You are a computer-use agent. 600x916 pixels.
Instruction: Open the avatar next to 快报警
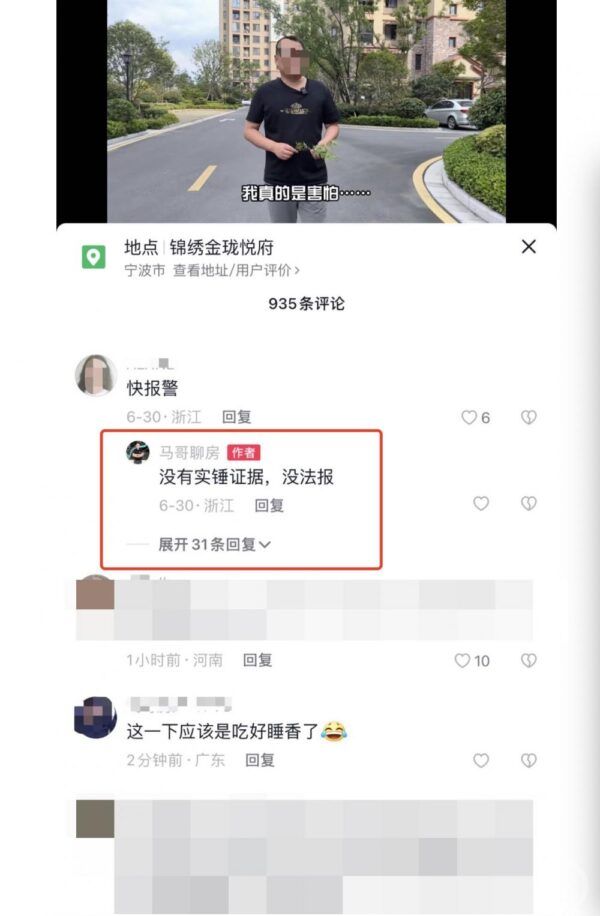[x=96, y=375]
